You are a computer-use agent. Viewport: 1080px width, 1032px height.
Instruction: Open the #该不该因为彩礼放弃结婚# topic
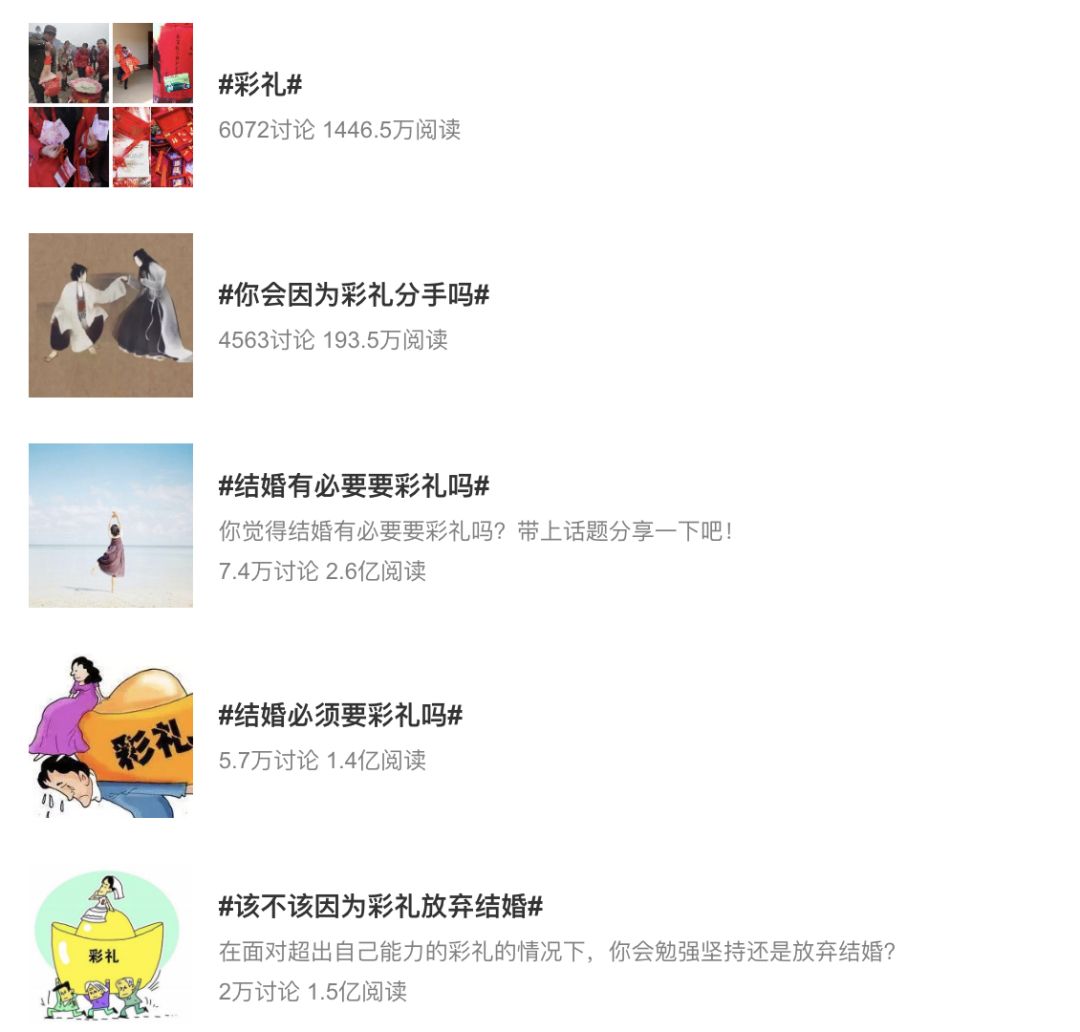tap(380, 907)
